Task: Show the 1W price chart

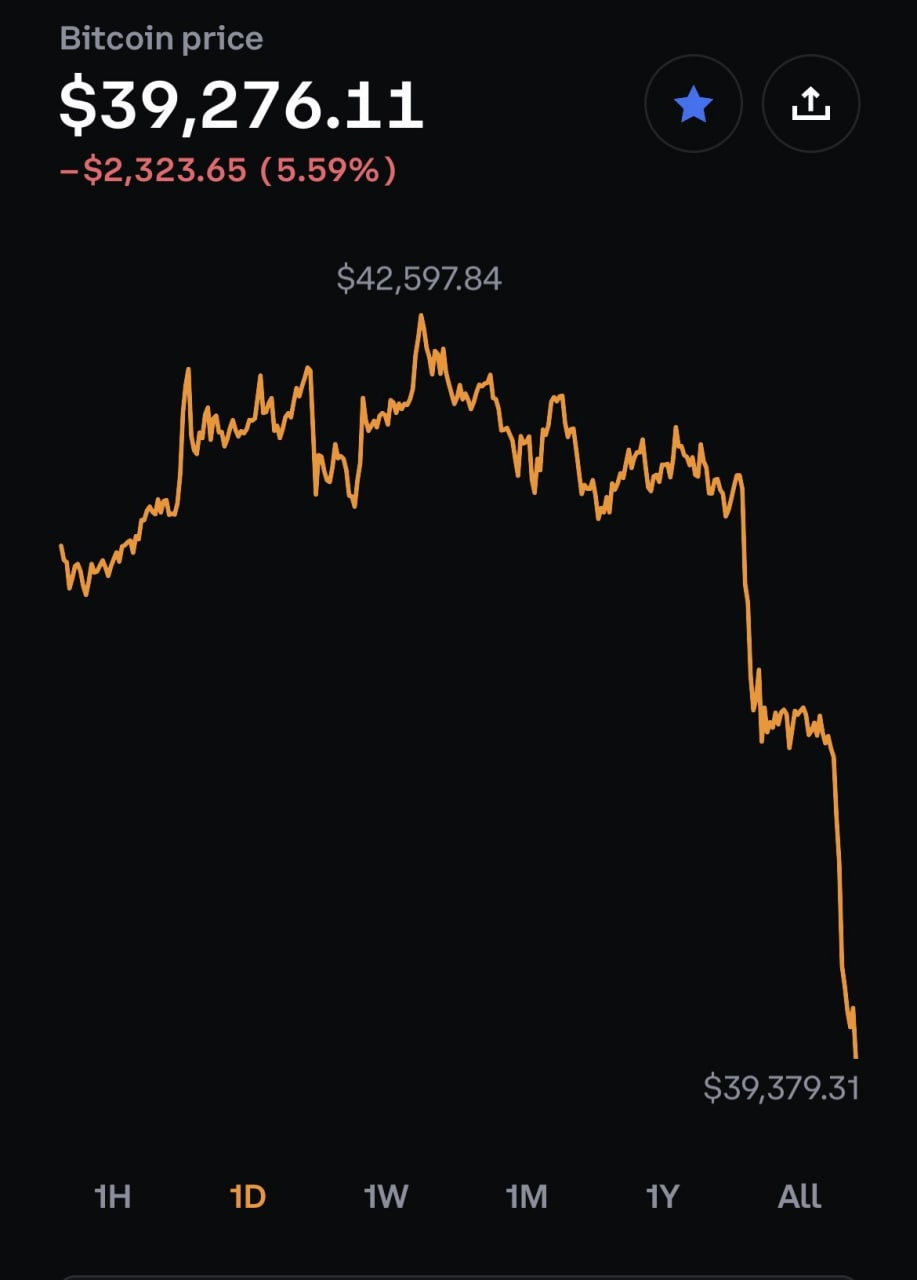Action: tap(386, 1196)
